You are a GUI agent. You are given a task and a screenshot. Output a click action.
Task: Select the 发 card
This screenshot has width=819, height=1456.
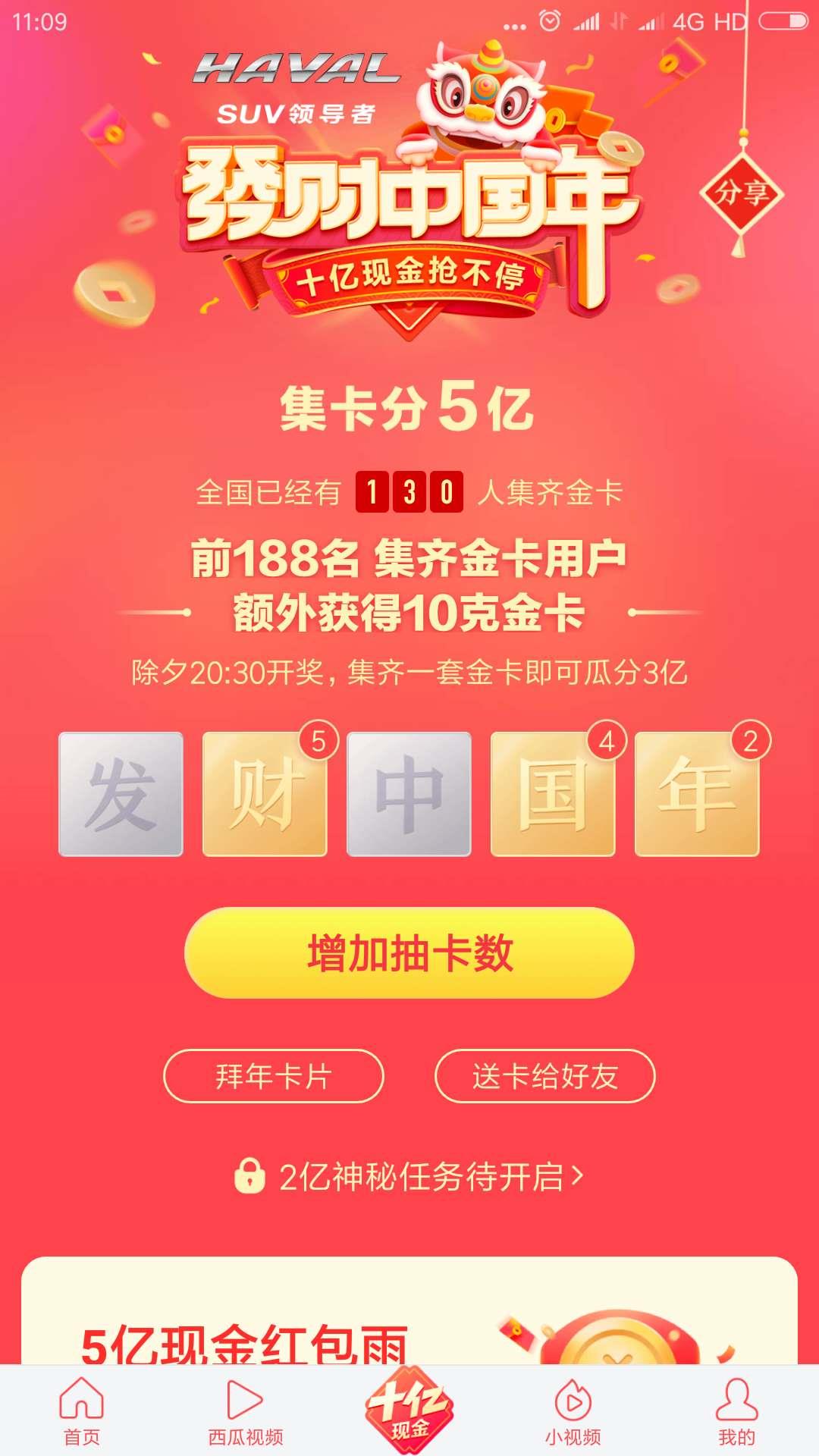point(121,794)
